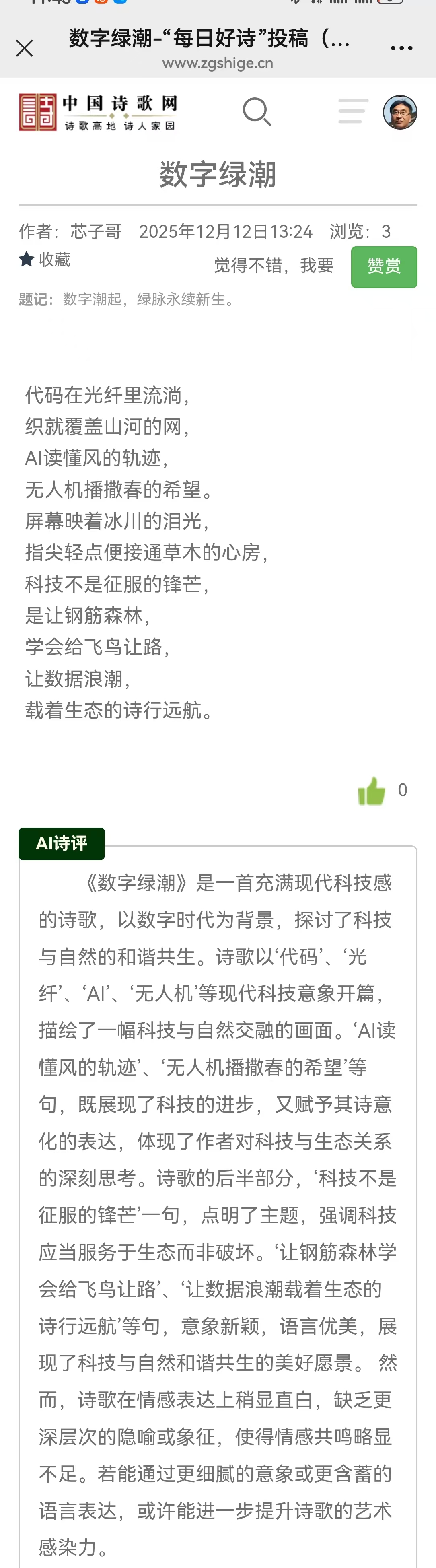Open the three-dot overflow menu

click(401, 47)
